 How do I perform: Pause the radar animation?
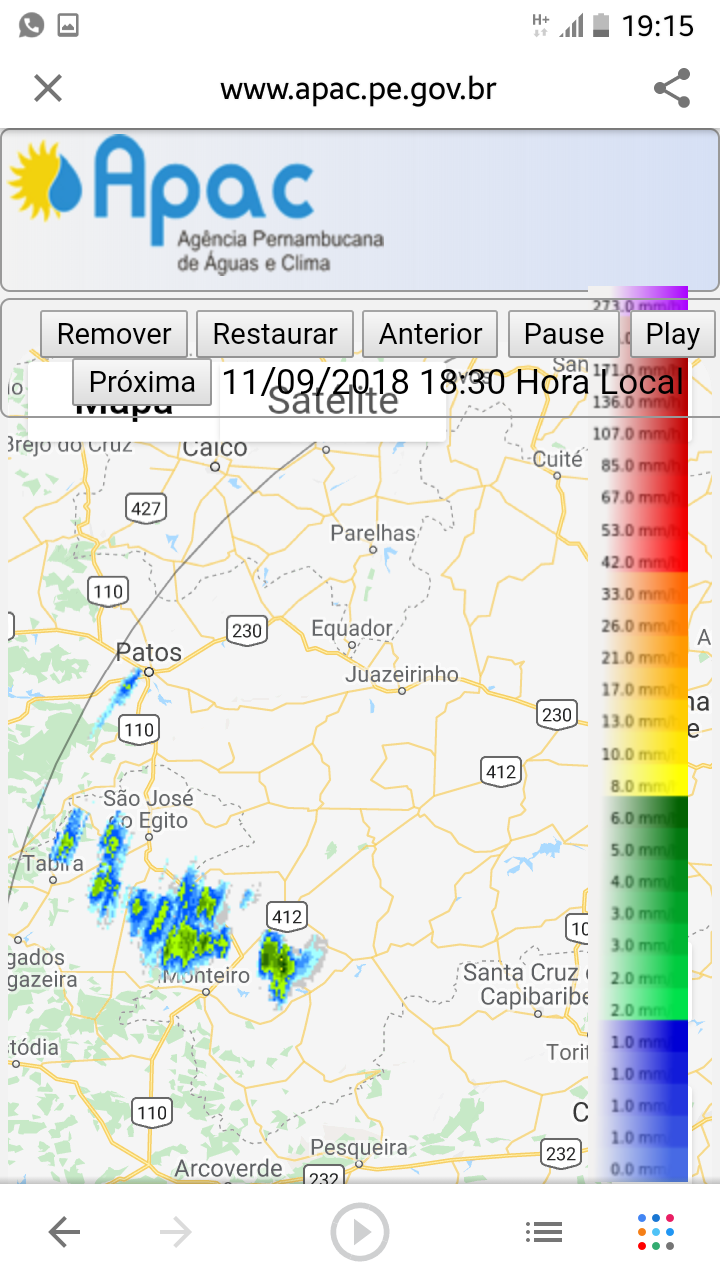coord(564,334)
